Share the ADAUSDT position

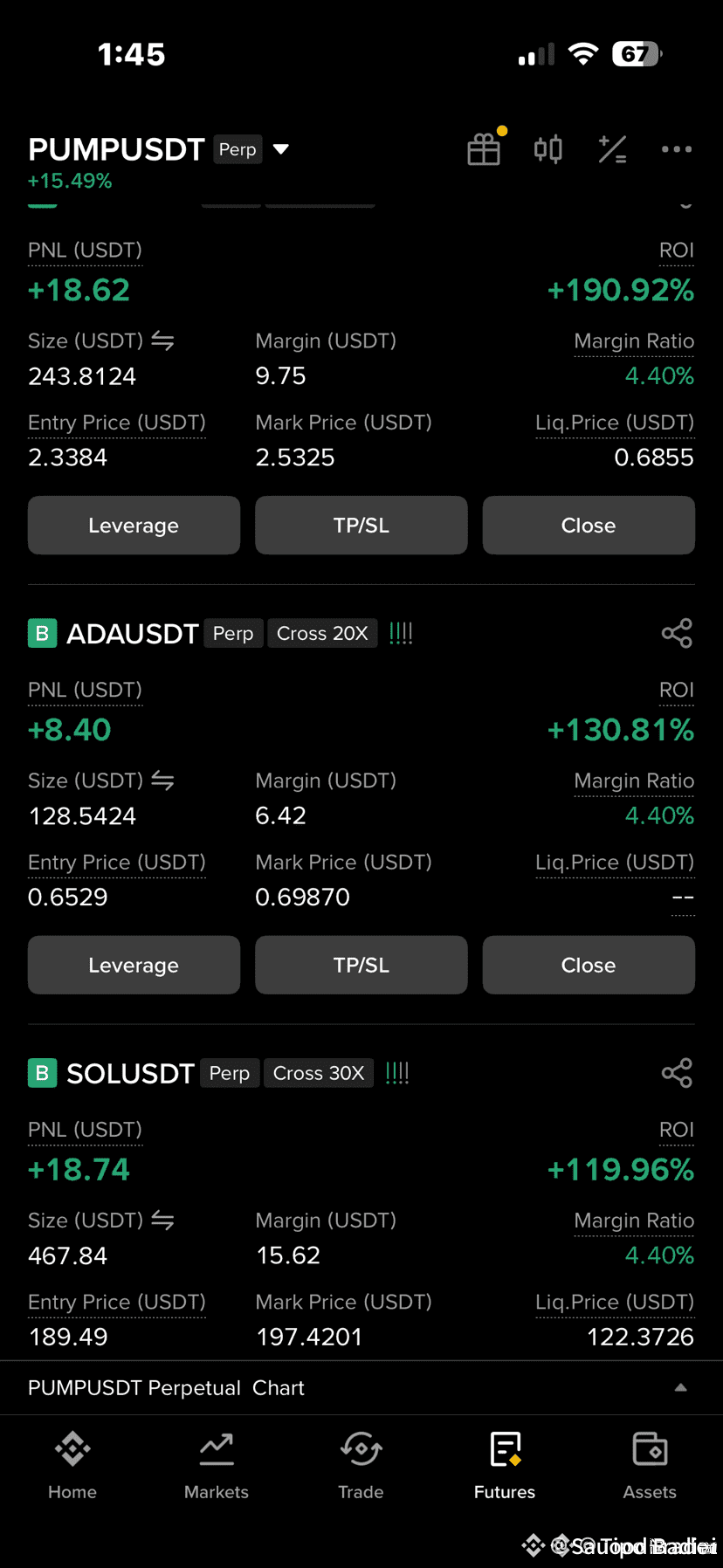pyautogui.click(x=677, y=633)
